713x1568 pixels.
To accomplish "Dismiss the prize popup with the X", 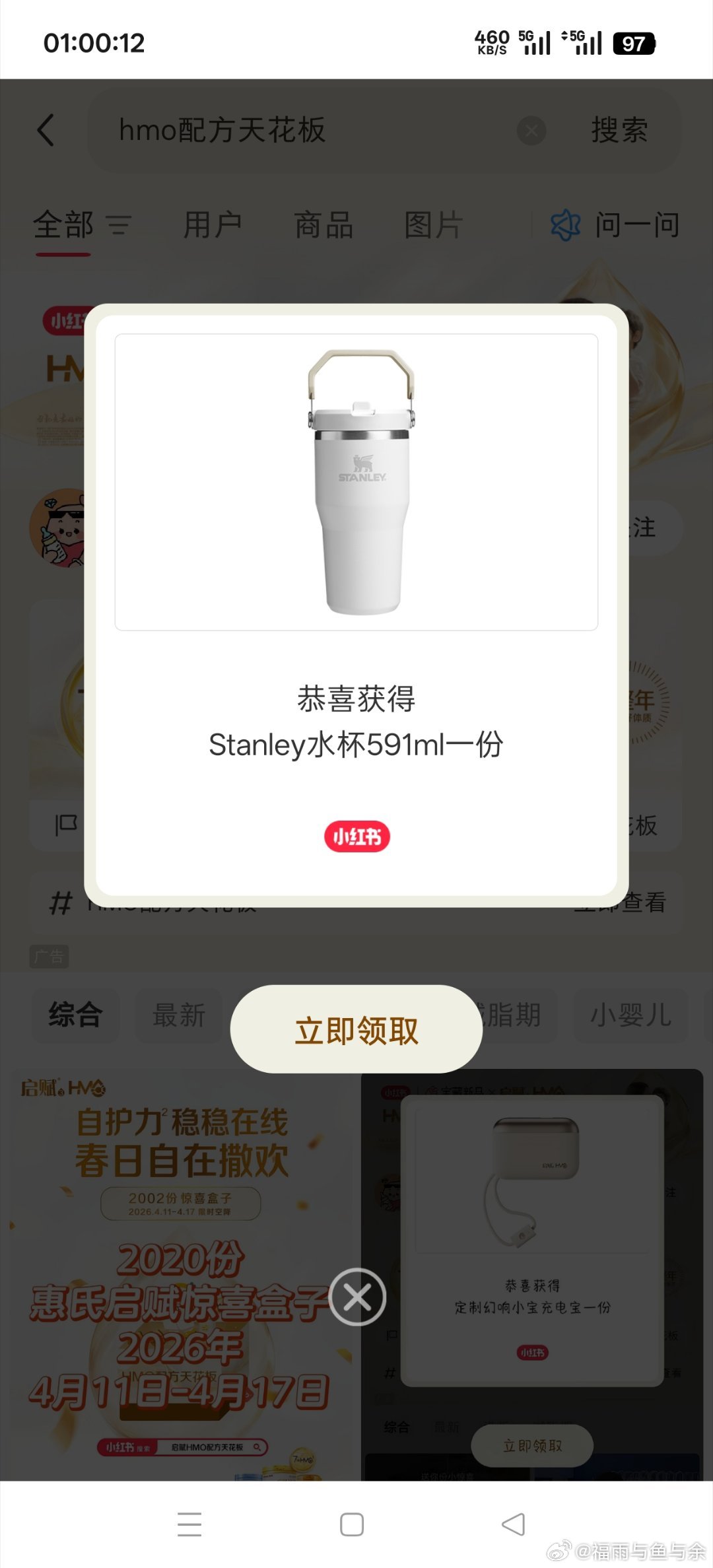I will 357,1297.
